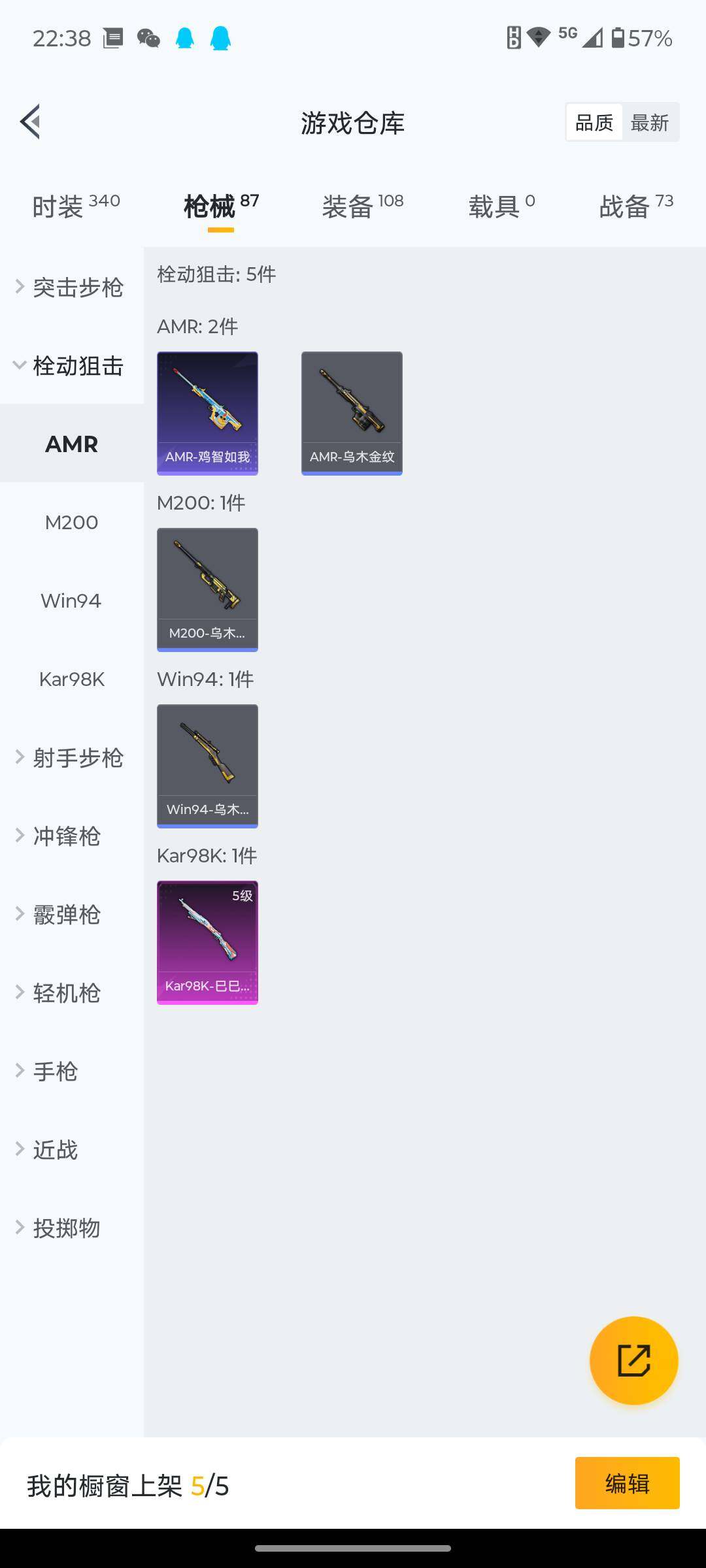706x1568 pixels.
Task: Select M200 in the sidebar
Action: click(72, 522)
